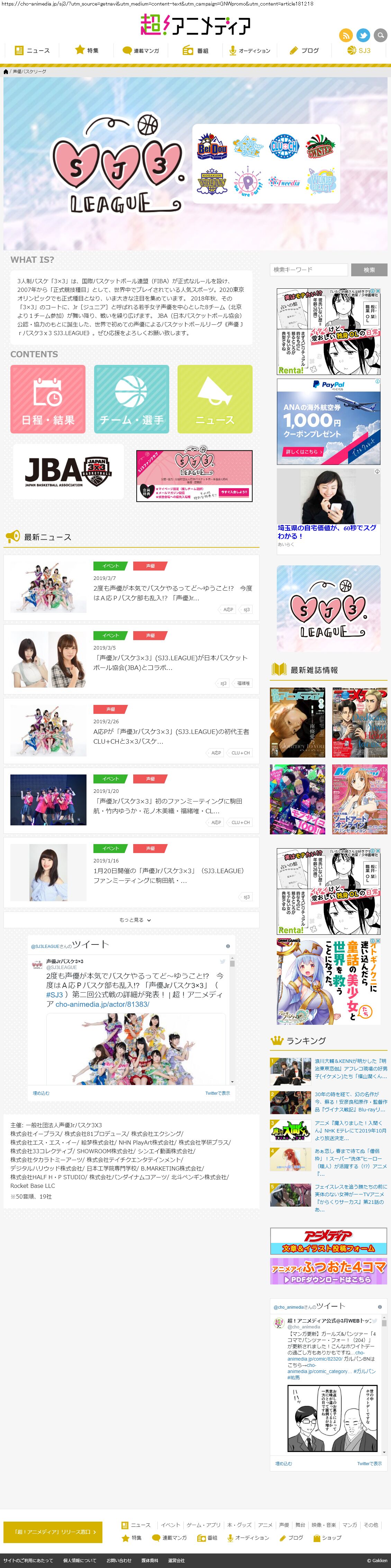391x1568 pixels.
Task: Tap the header search magnifier icon
Action: click(x=380, y=35)
